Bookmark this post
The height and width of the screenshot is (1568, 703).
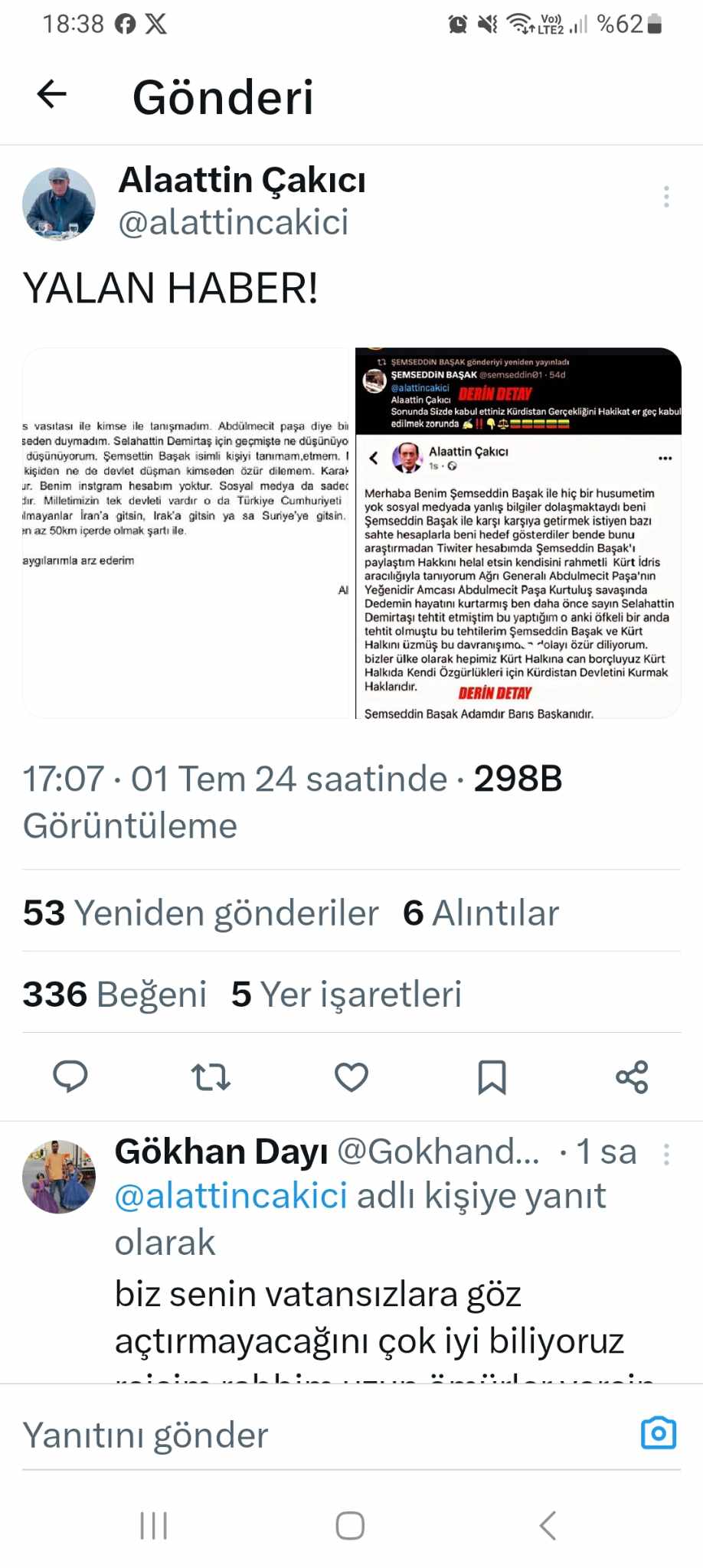click(492, 1076)
